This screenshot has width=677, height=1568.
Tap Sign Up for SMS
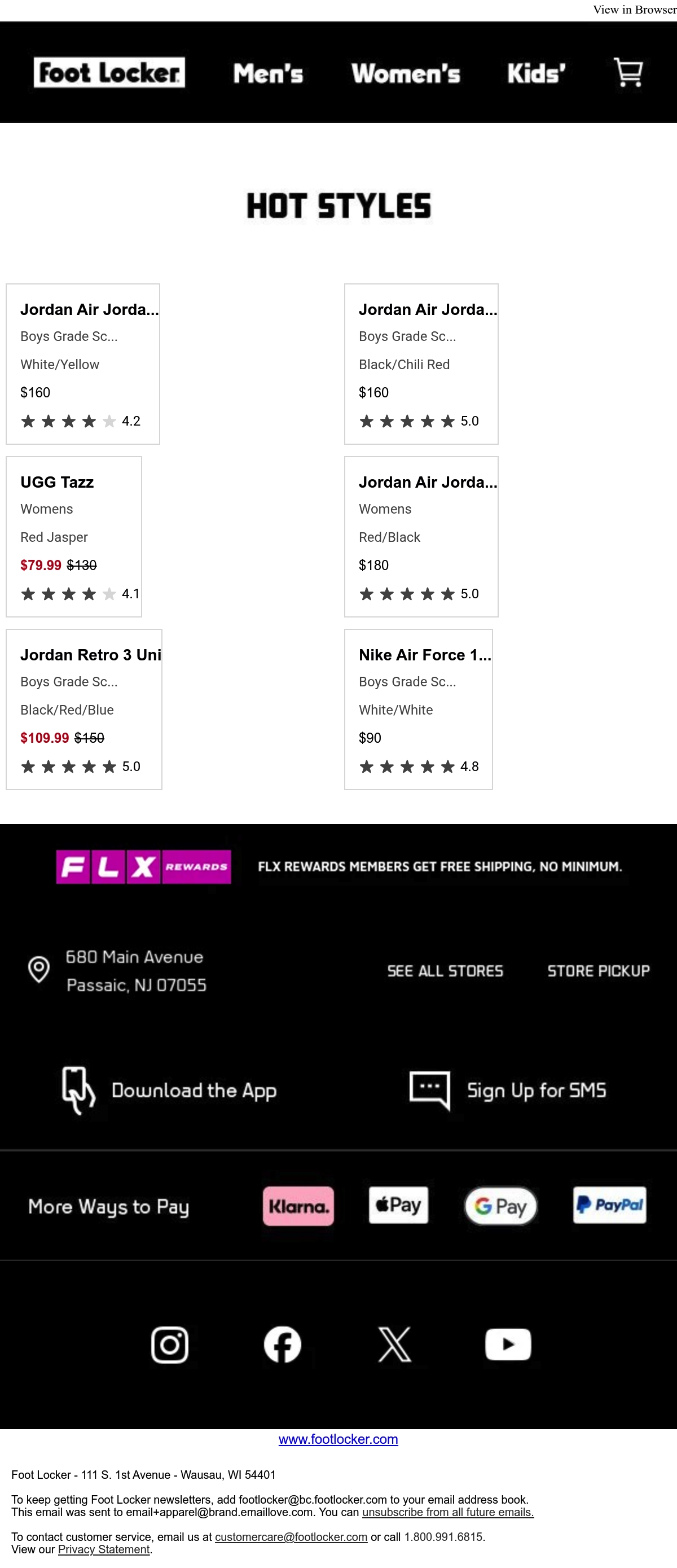click(x=508, y=1090)
